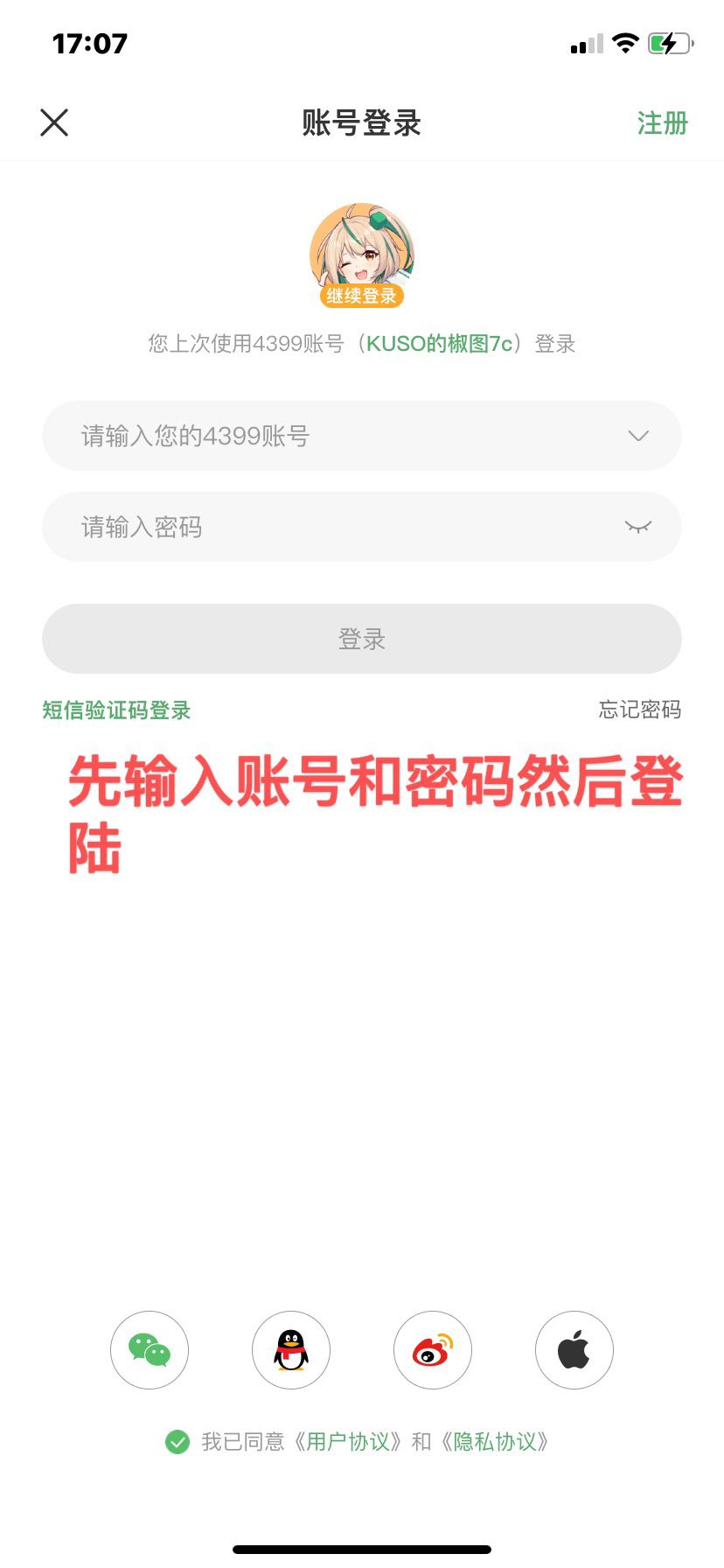Tap the KUSO的椒图7c account link
The width and height of the screenshot is (724, 1568).
(439, 344)
